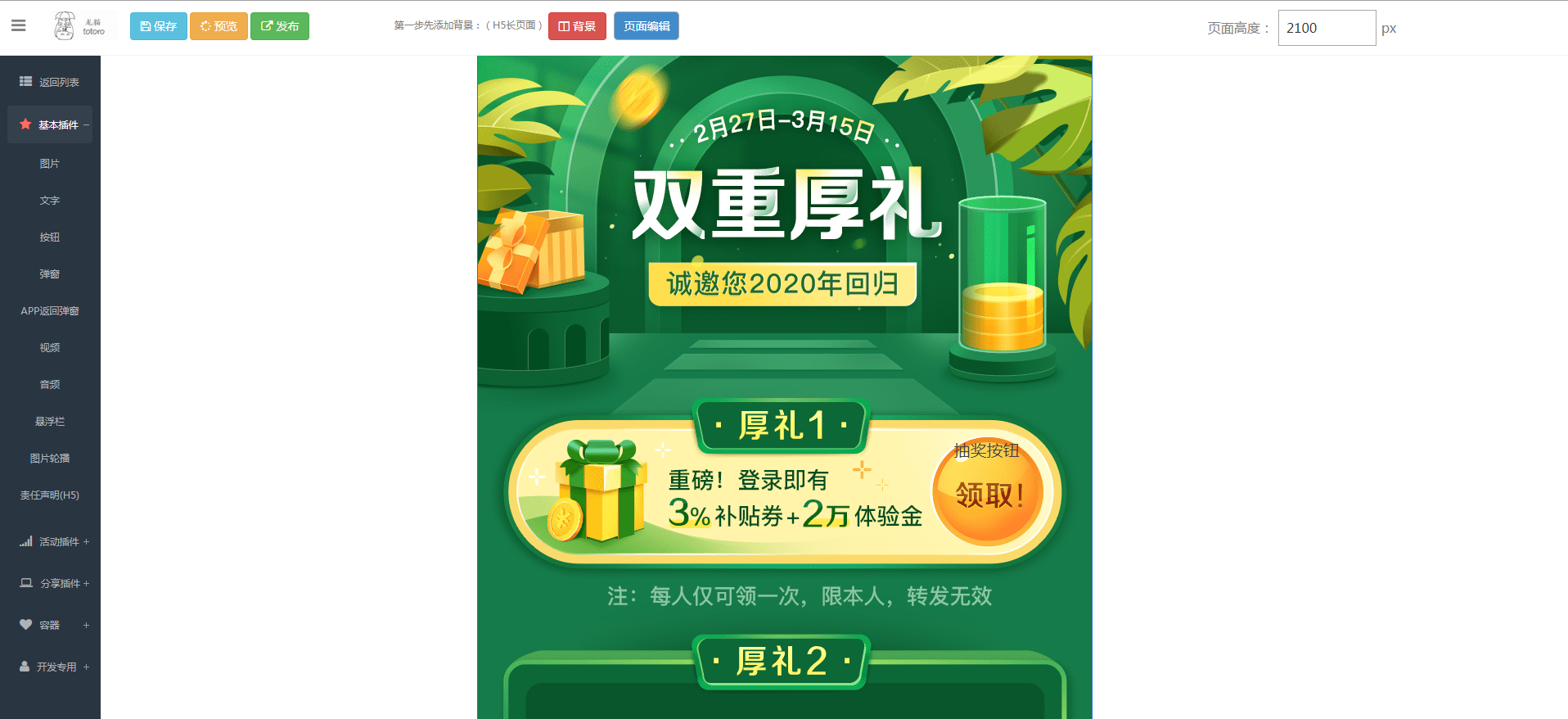
Task: Select the 领取! lottery button on canvas
Action: pos(989,494)
